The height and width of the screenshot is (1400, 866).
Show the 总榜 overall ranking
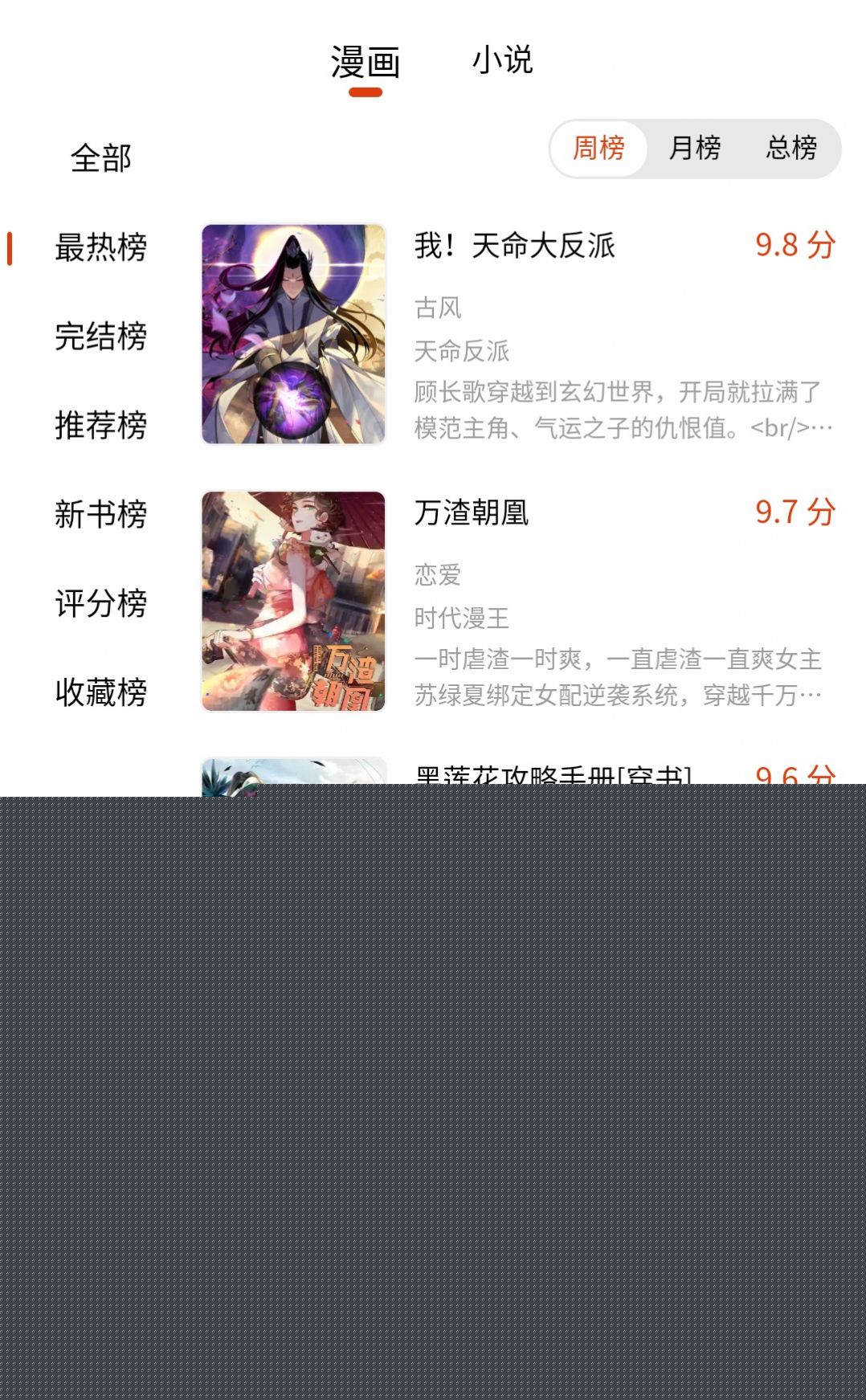(x=791, y=148)
